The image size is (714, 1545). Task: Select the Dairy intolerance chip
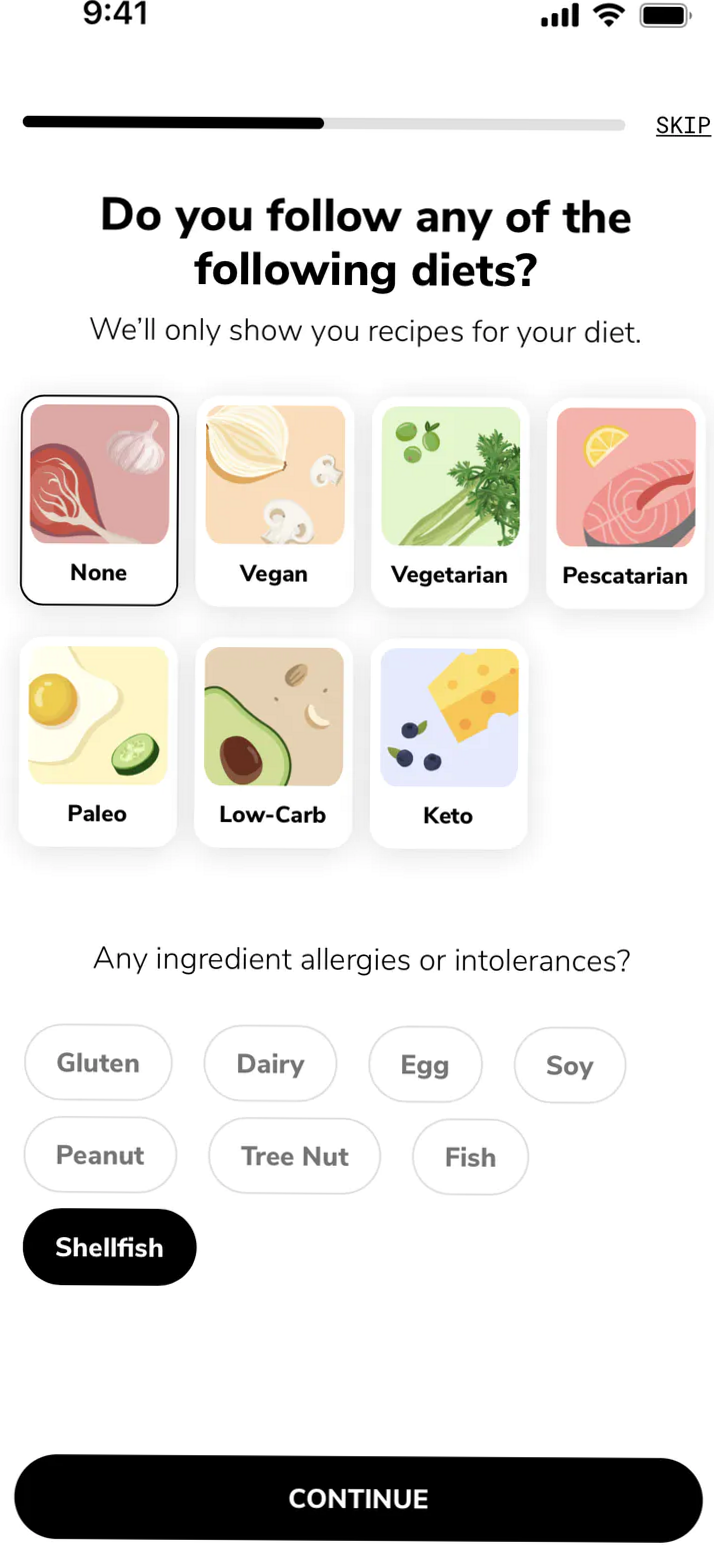[x=270, y=1064]
